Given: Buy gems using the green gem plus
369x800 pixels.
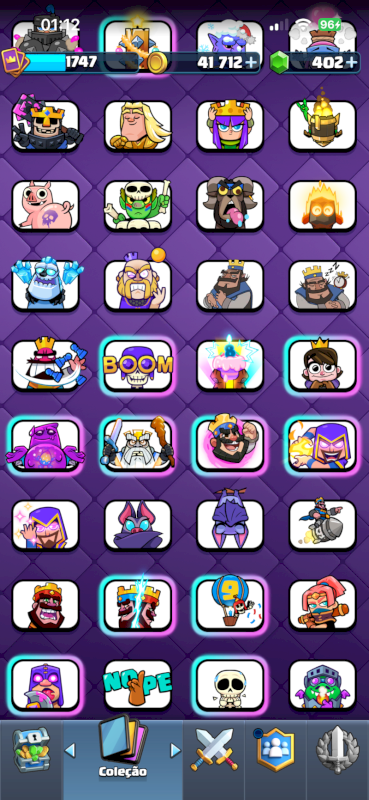Looking at the screenshot, I should click(x=351, y=62).
